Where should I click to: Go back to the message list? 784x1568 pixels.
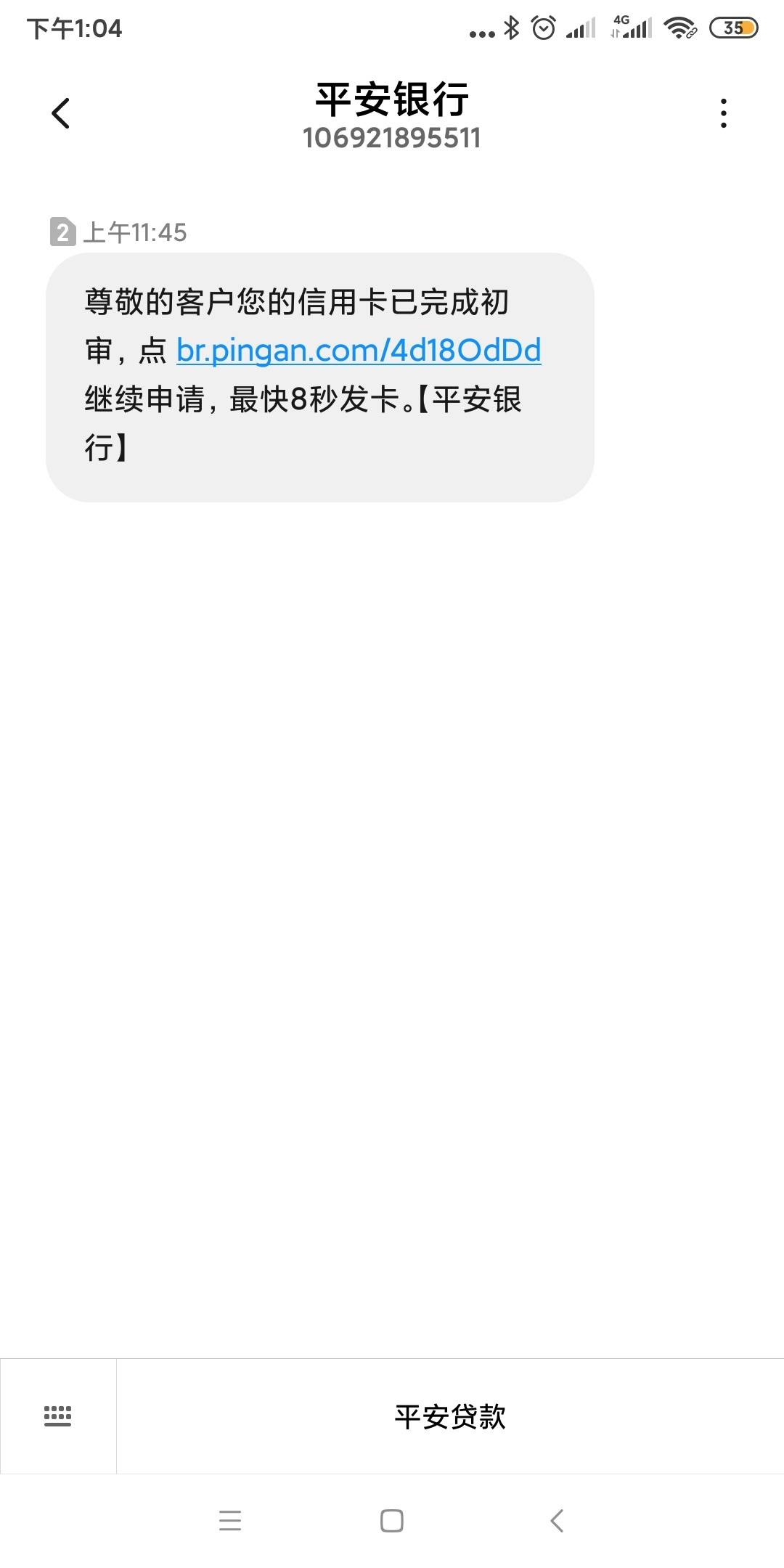click(x=61, y=113)
